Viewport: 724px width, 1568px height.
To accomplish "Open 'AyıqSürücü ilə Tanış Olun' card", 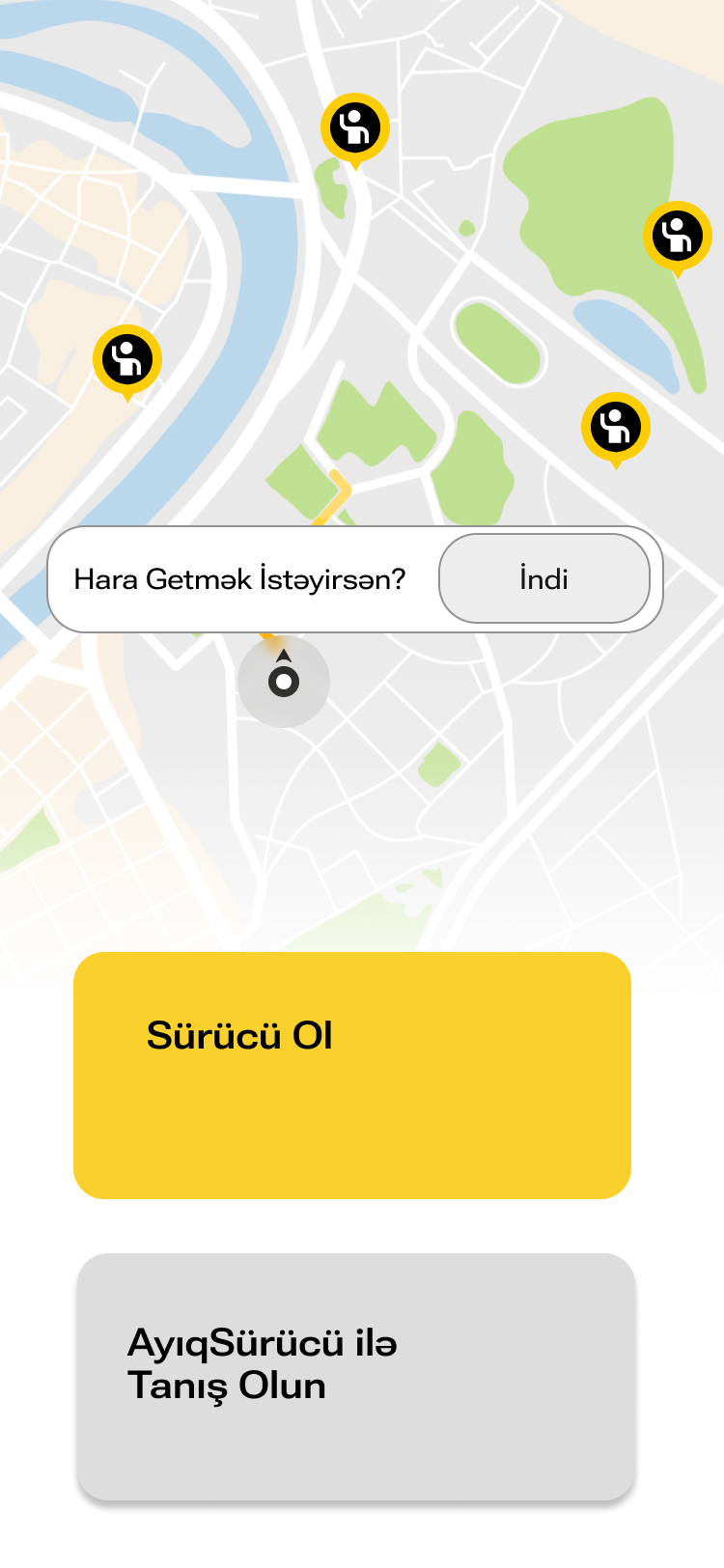I will coord(356,1376).
